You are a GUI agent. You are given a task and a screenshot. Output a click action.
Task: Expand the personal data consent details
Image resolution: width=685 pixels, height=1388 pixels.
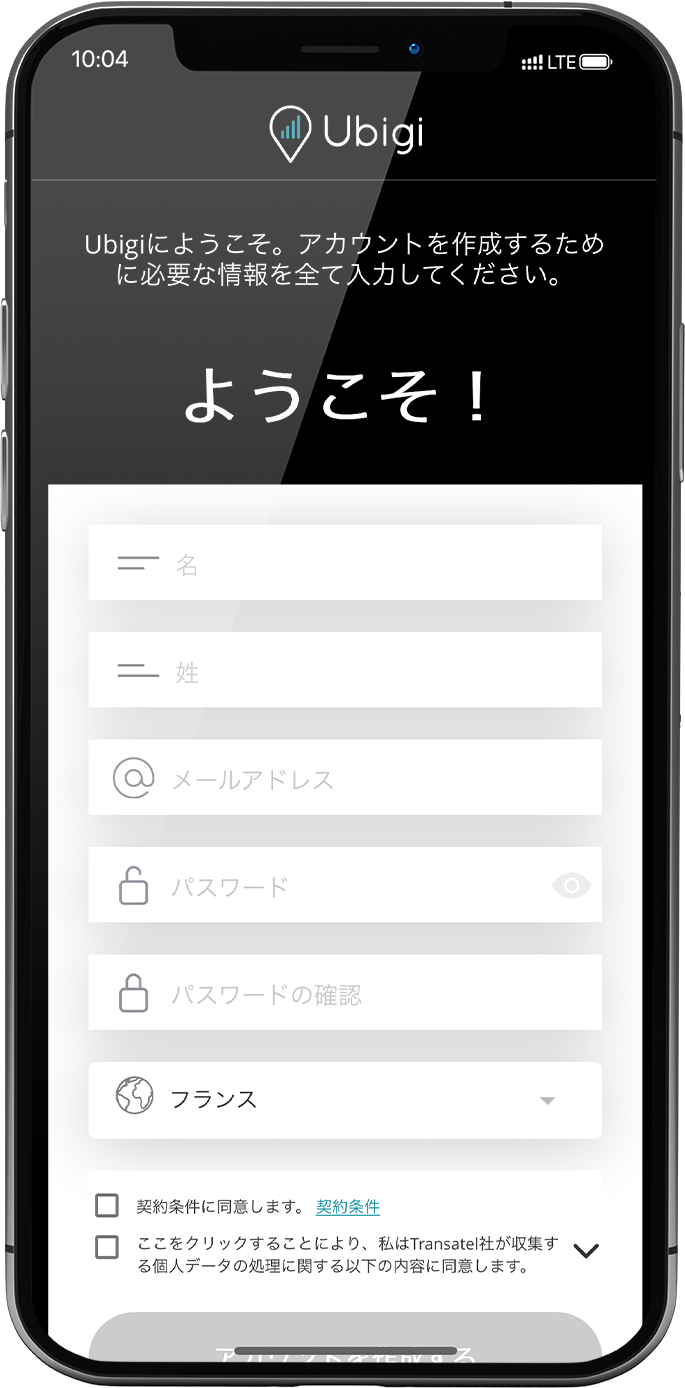click(x=586, y=1250)
